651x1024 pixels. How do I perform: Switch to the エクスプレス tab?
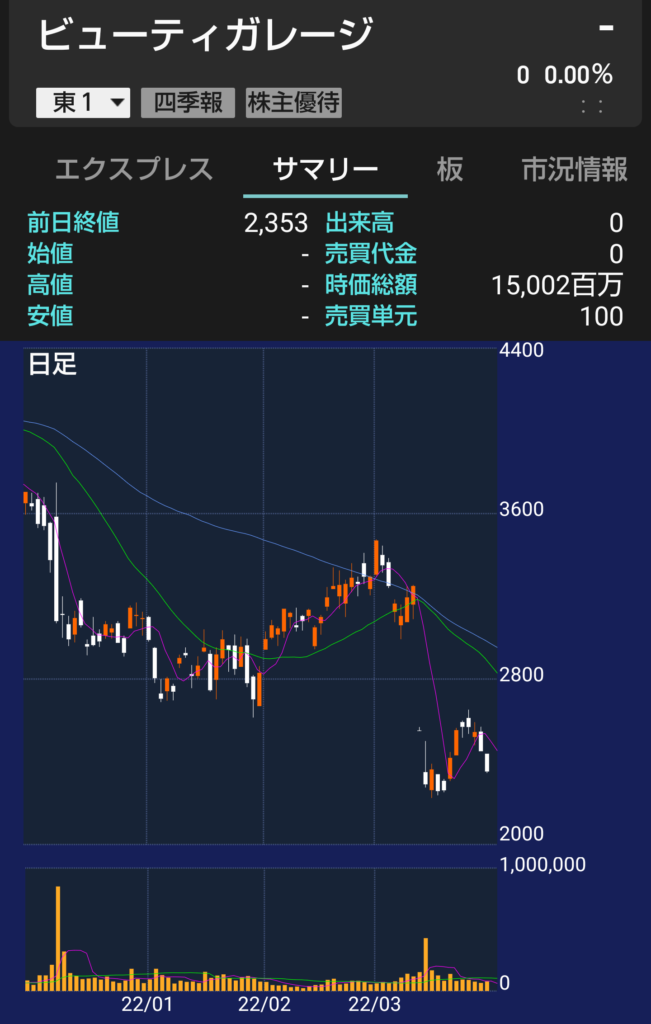(133, 169)
